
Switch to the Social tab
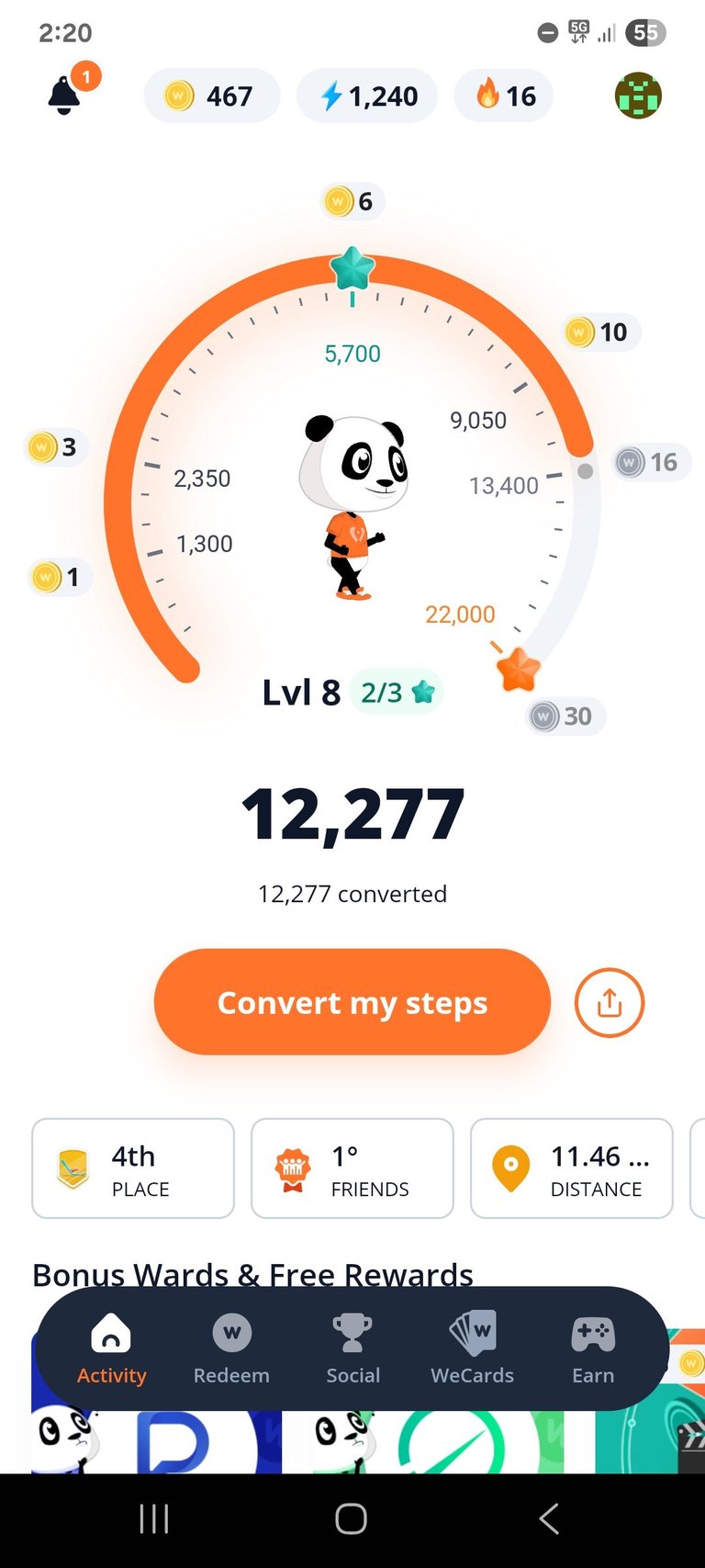(x=352, y=1348)
